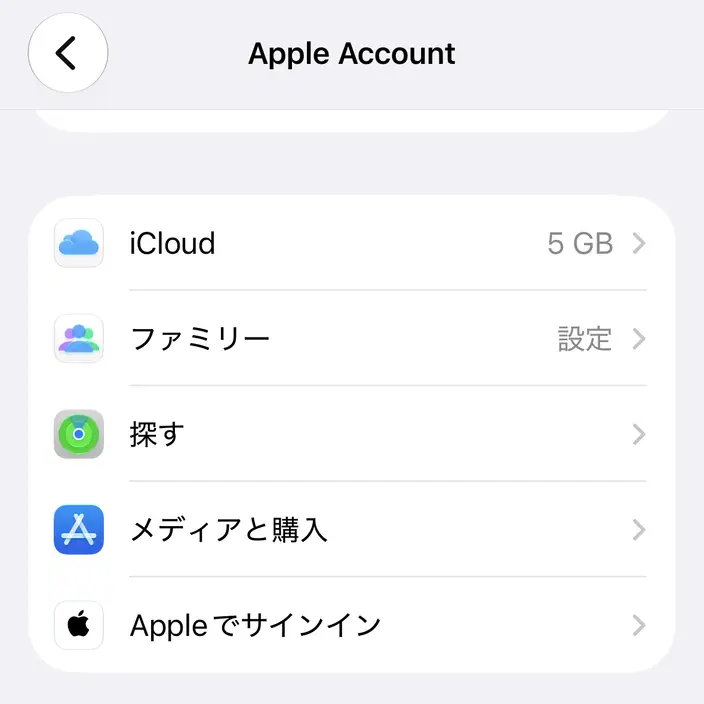Go back from Apple Account

point(68,53)
